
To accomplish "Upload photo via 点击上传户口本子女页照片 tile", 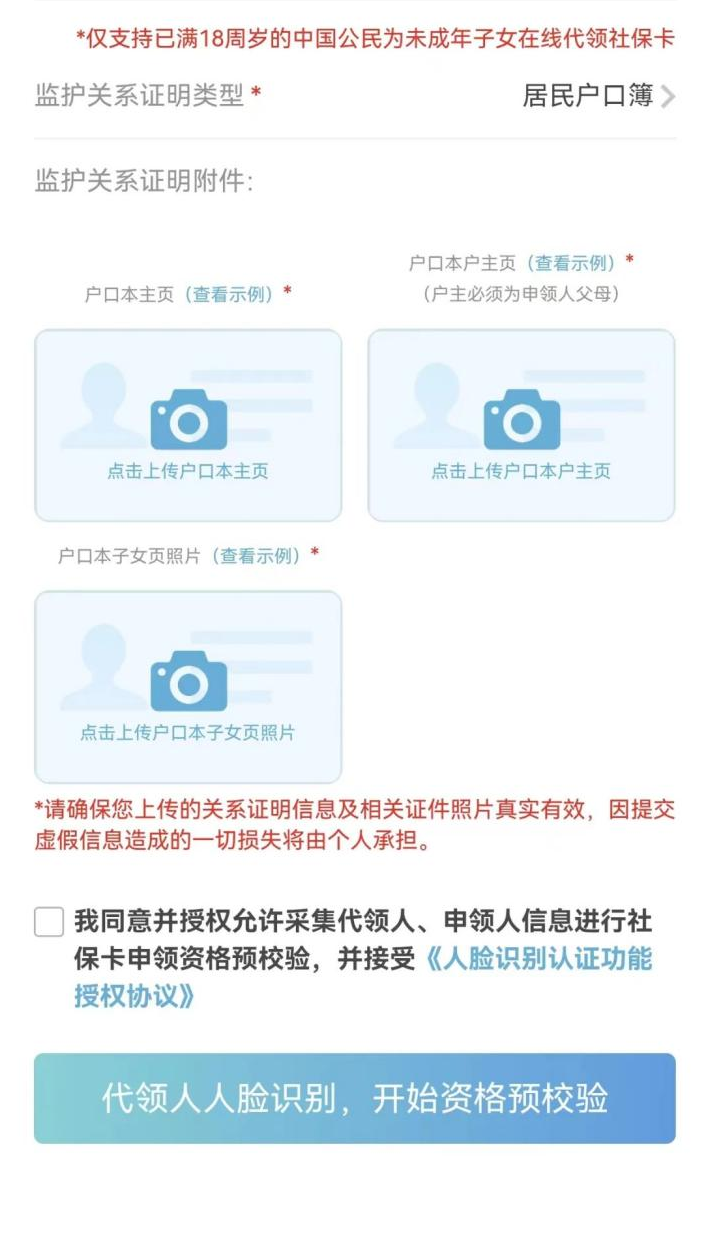I will pos(188,686).
